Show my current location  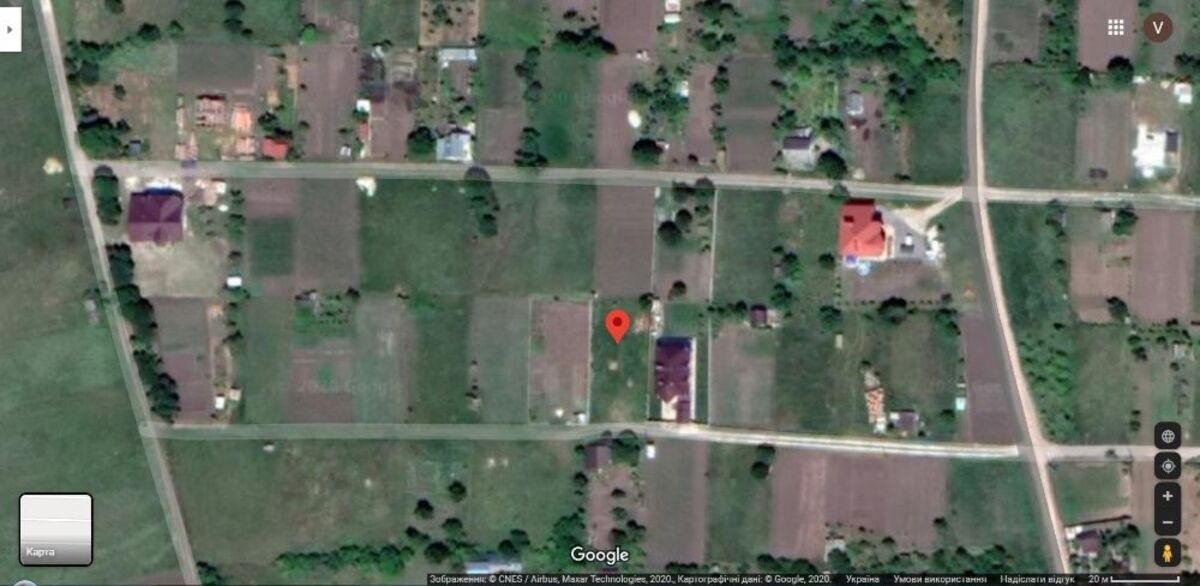[x=1167, y=465]
